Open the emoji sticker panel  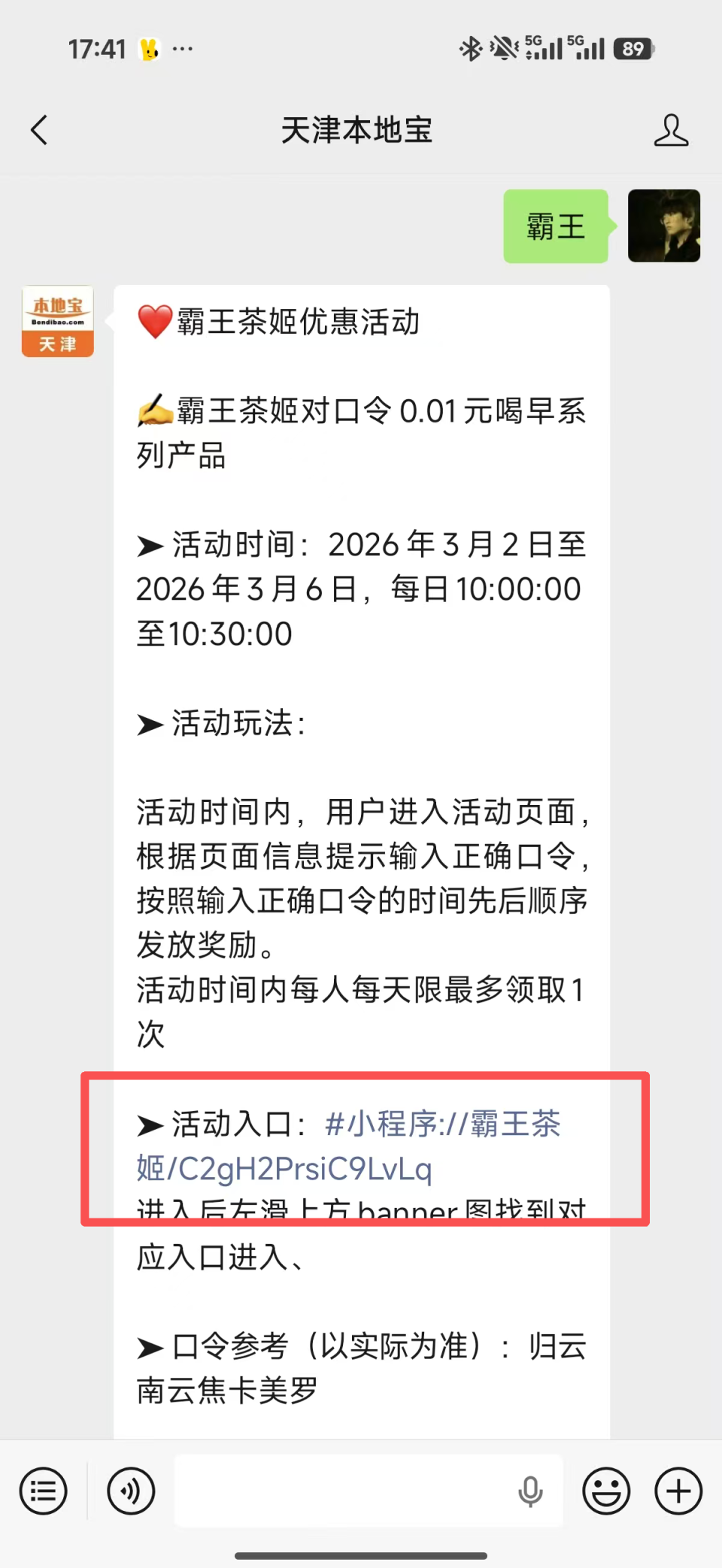(x=606, y=1491)
